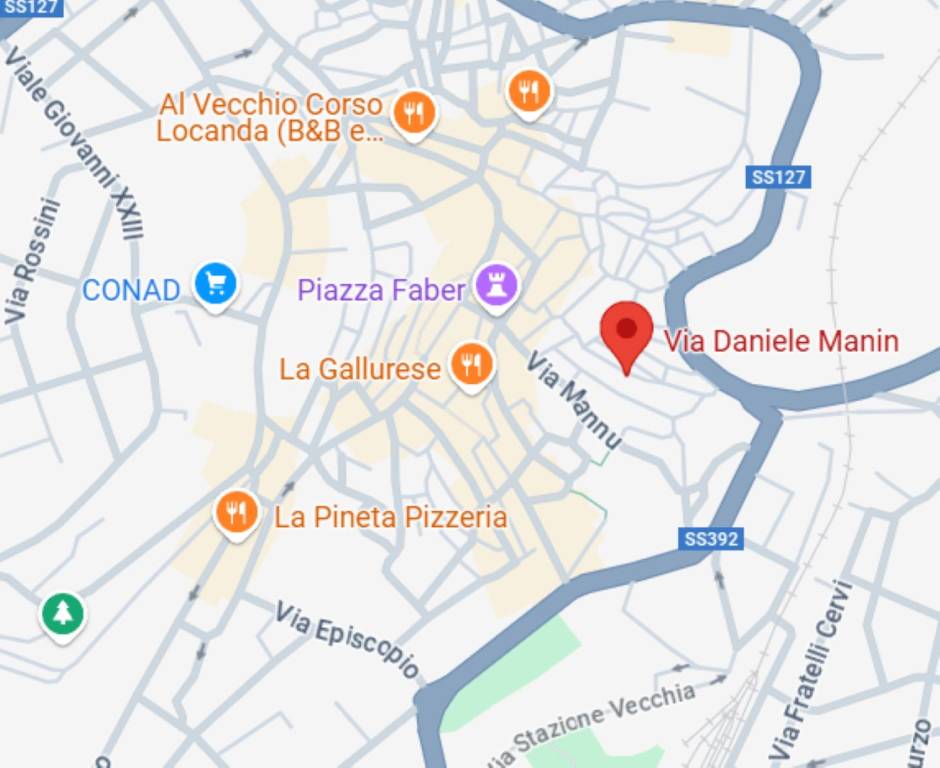Select the green park tree marker
The image size is (940, 768).
point(63,613)
